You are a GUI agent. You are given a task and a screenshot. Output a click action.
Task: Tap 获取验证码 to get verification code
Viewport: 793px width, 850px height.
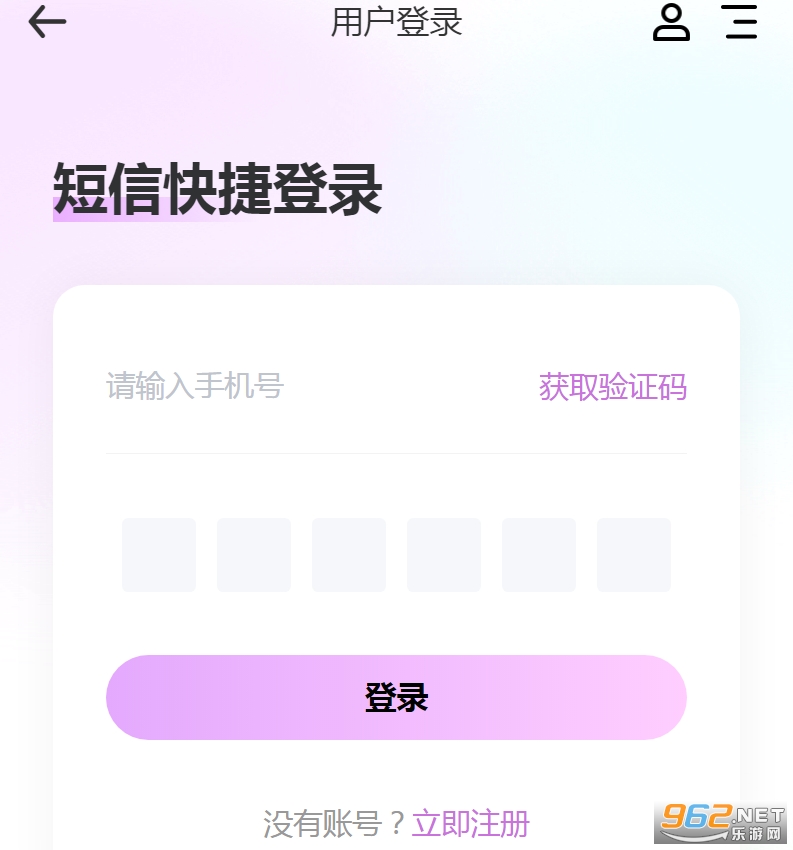coord(613,387)
